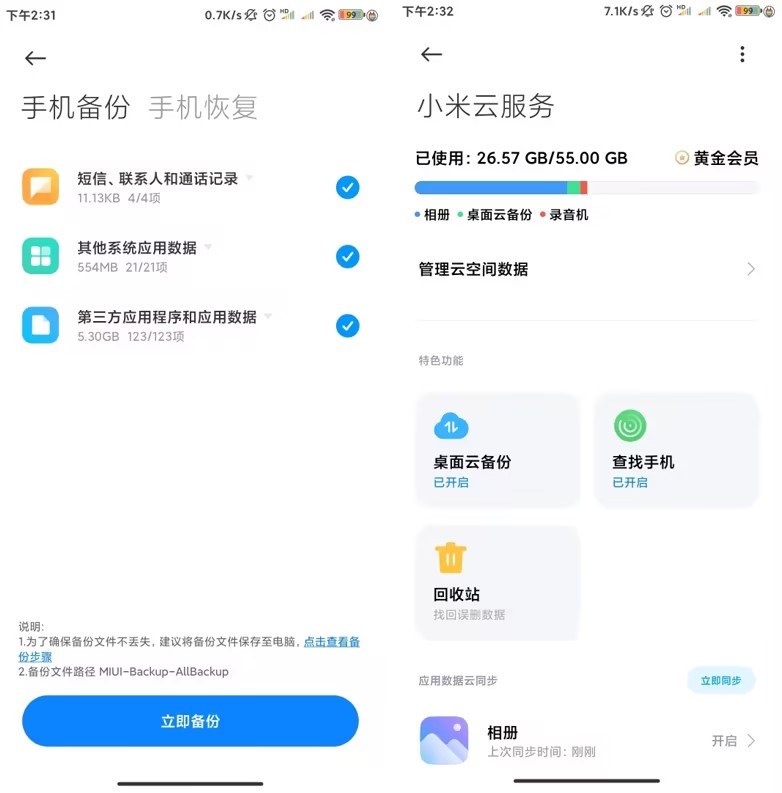Uncheck 短信、联系人和通话记录 backup selection
The height and width of the screenshot is (793, 782).
(x=348, y=187)
